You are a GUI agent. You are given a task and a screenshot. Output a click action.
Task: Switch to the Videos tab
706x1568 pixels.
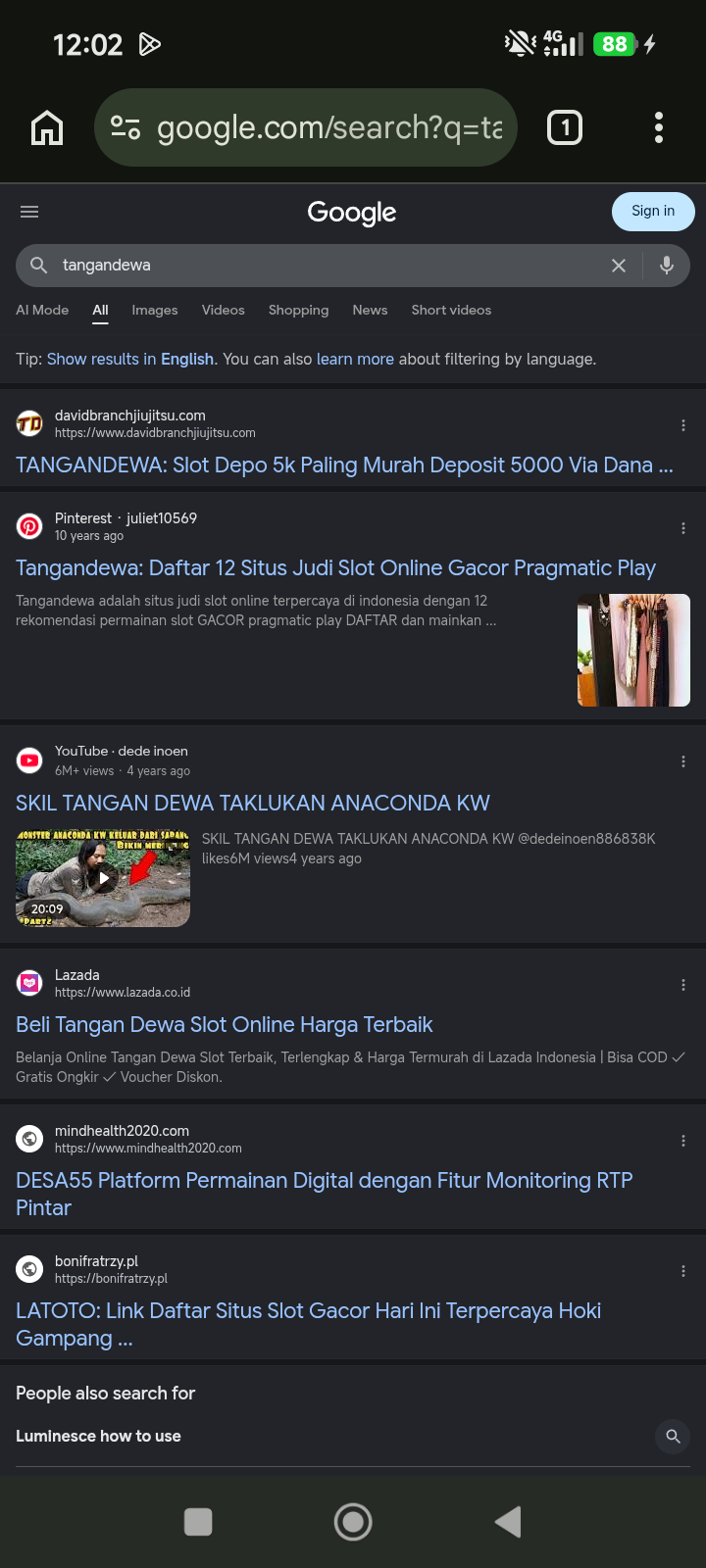[x=224, y=310]
